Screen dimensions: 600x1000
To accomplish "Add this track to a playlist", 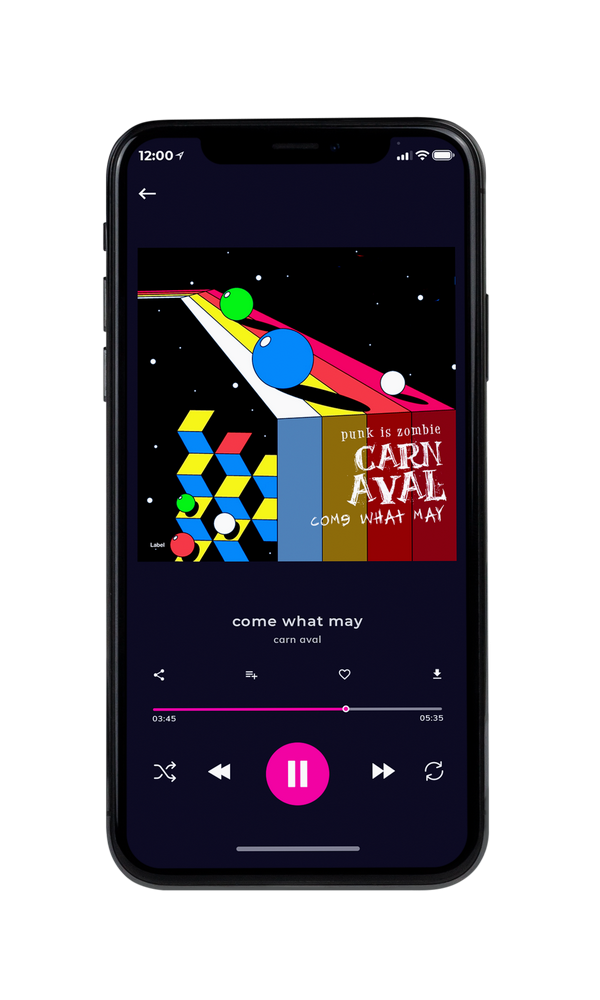I will pos(251,675).
